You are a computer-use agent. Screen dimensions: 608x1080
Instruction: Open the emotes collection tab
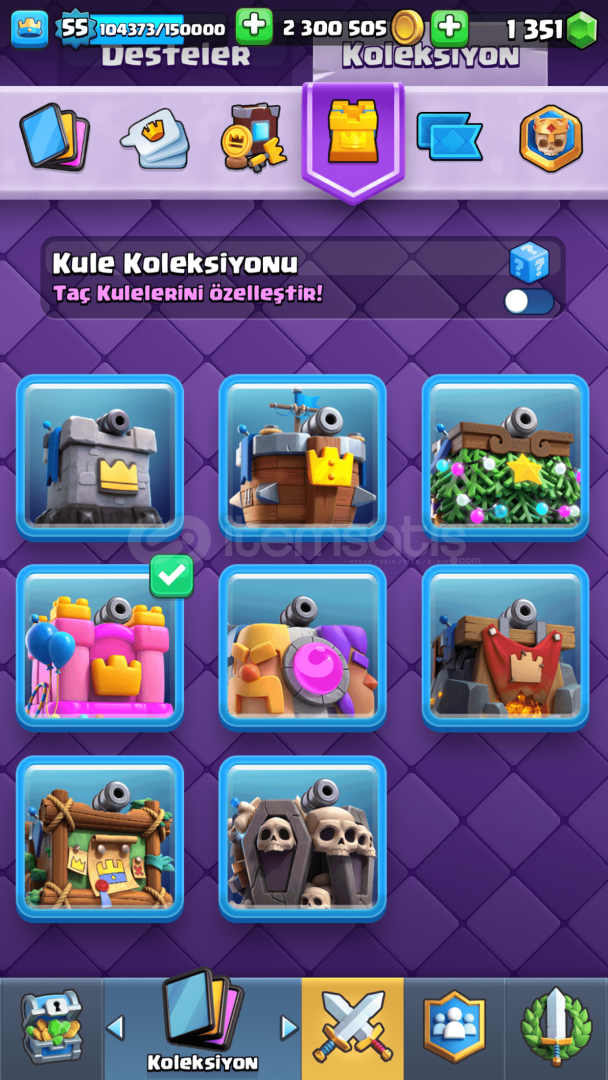156,138
